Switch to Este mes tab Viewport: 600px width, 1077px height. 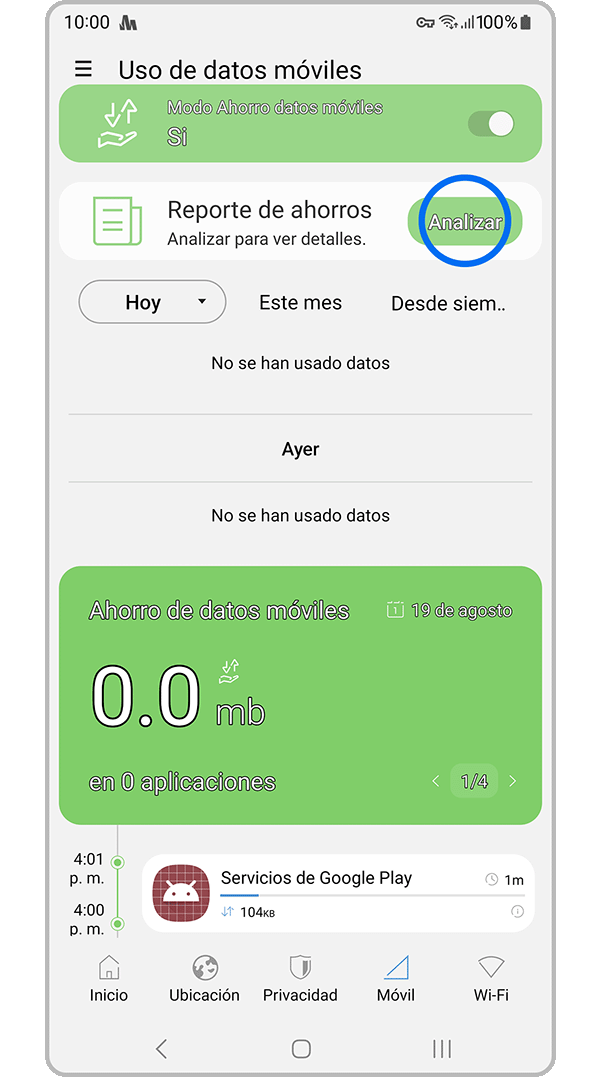(x=300, y=302)
